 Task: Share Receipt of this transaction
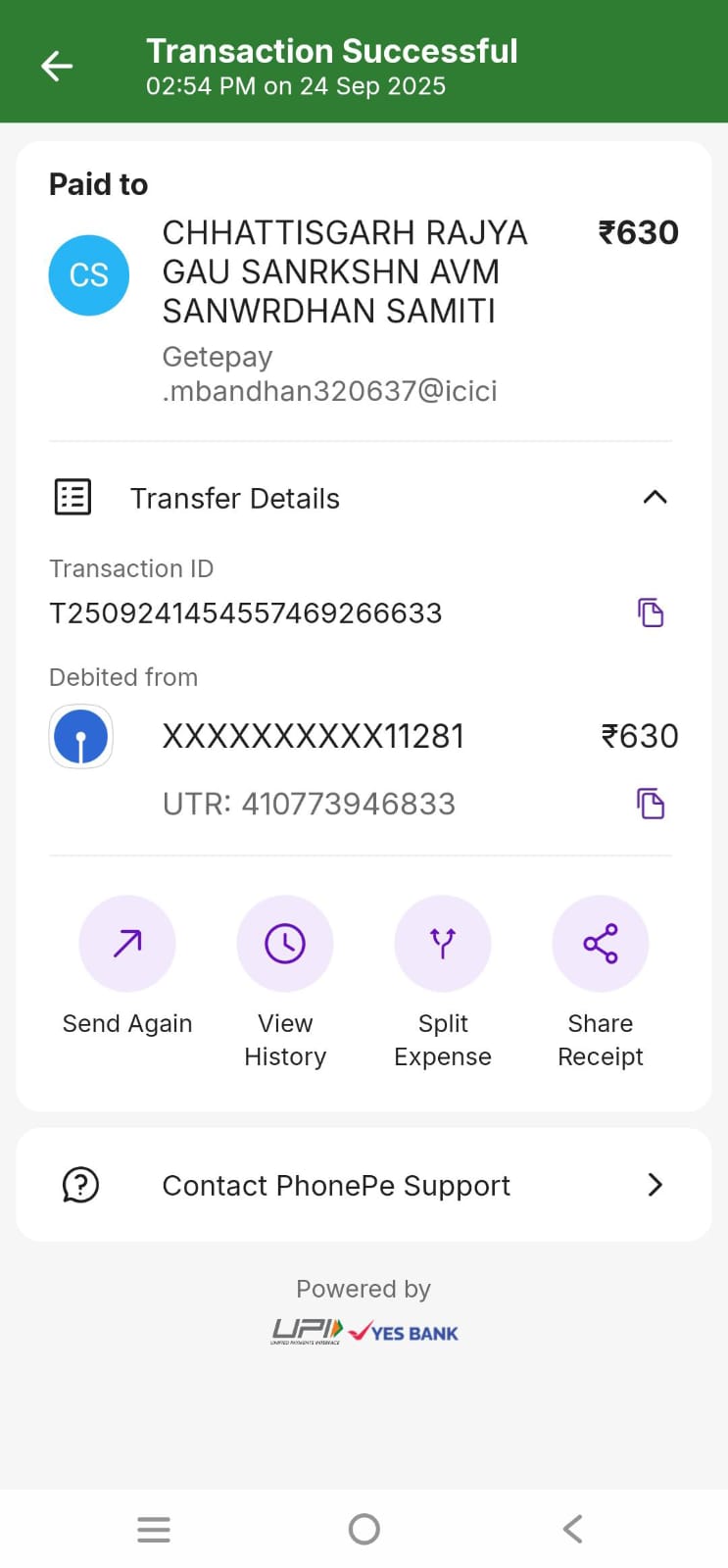coord(601,944)
